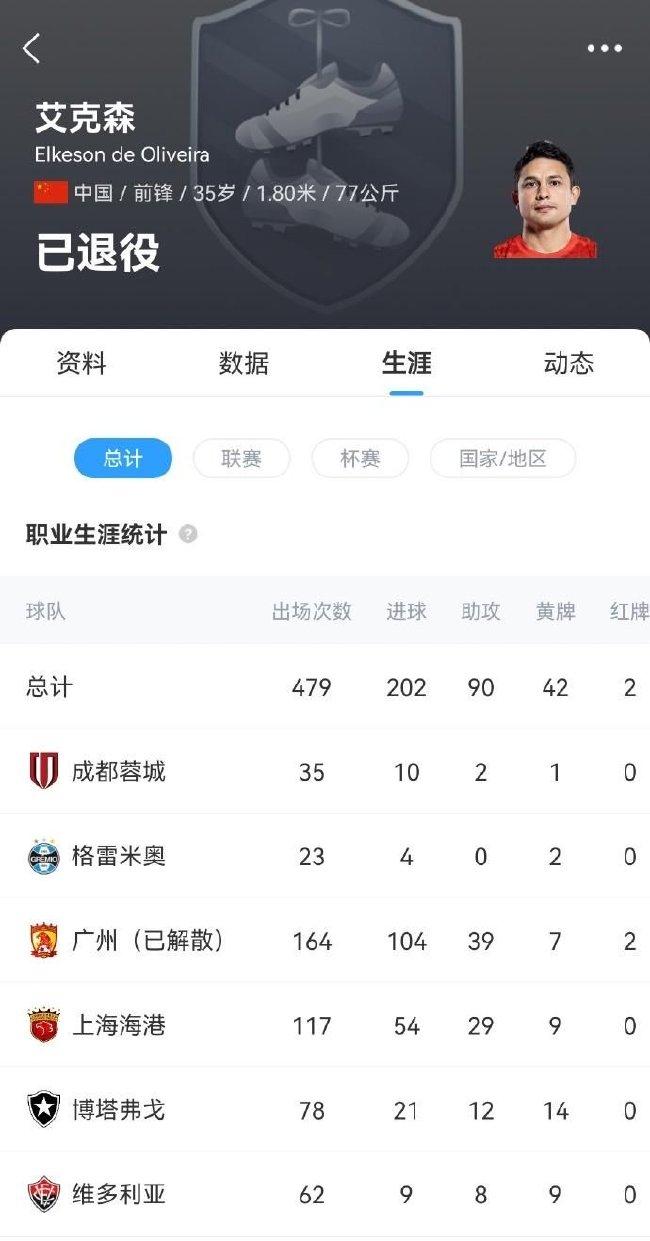Select the 生涯 tab
The image size is (650, 1241).
(x=407, y=363)
